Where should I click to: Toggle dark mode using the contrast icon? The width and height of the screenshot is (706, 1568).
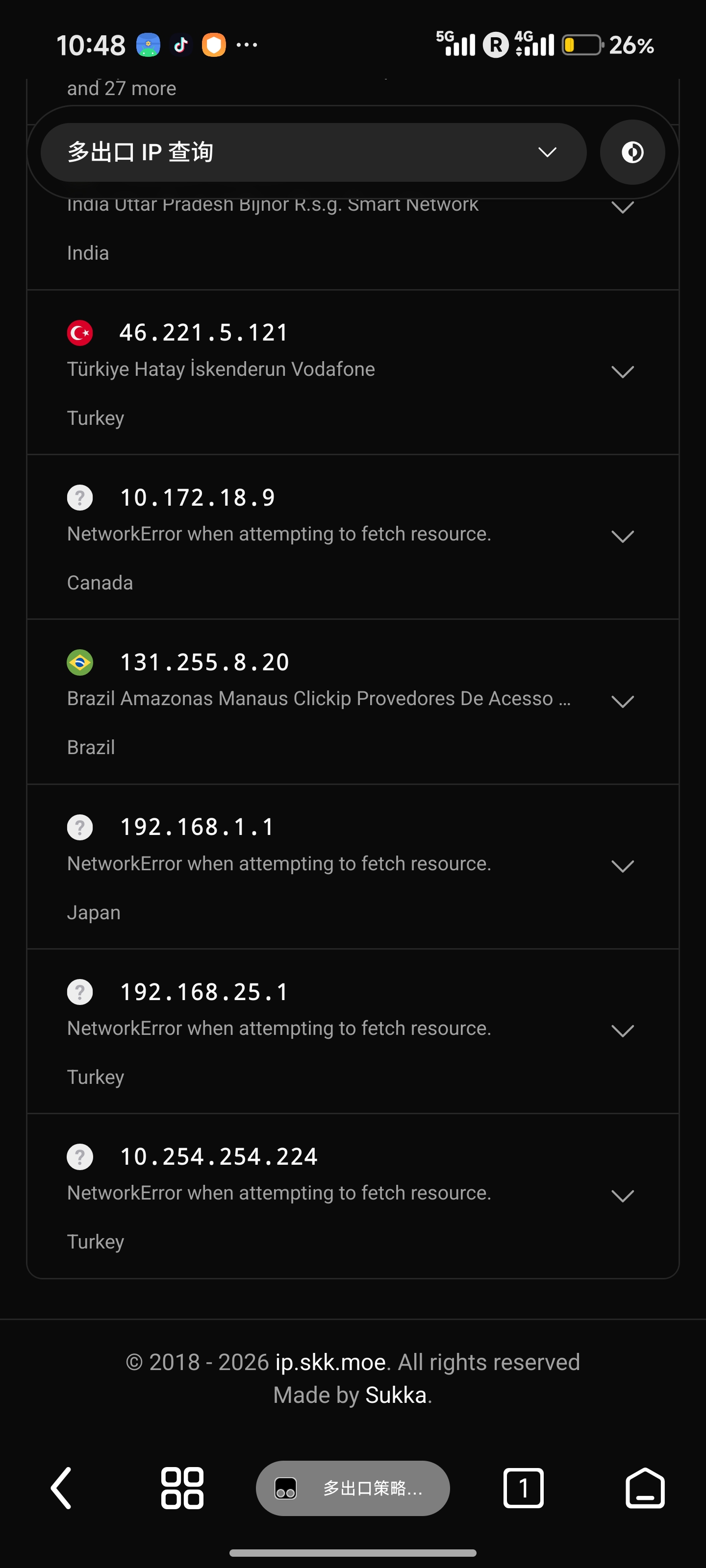click(x=632, y=152)
